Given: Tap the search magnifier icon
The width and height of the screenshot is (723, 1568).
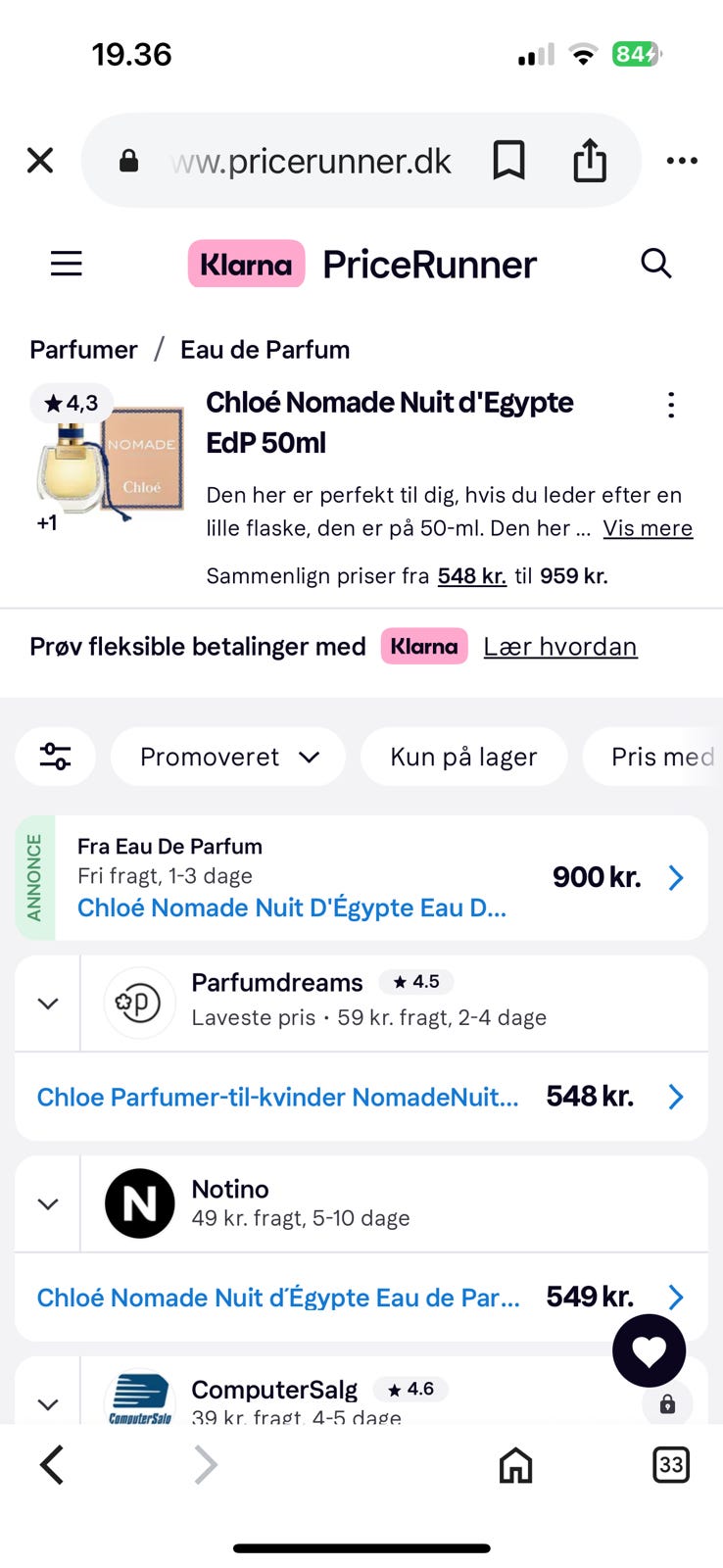Looking at the screenshot, I should point(655,263).
